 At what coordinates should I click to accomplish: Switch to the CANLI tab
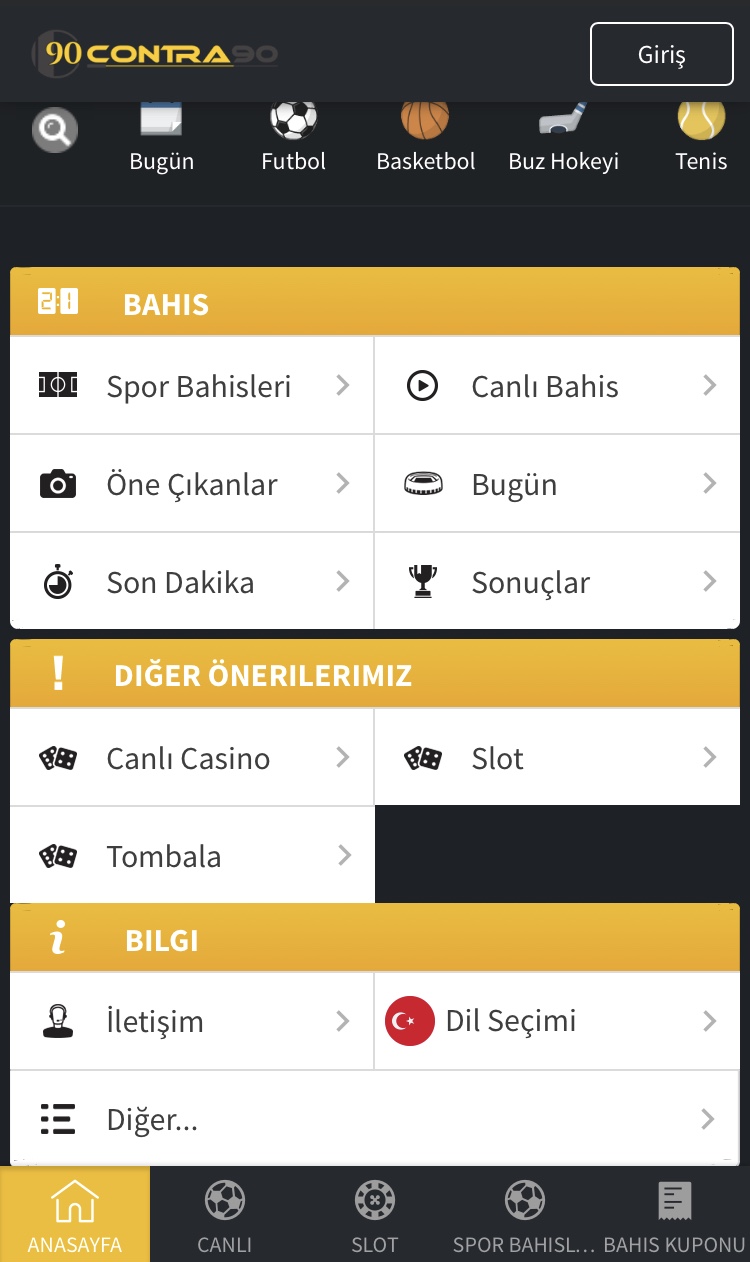pyautogui.click(x=224, y=1215)
